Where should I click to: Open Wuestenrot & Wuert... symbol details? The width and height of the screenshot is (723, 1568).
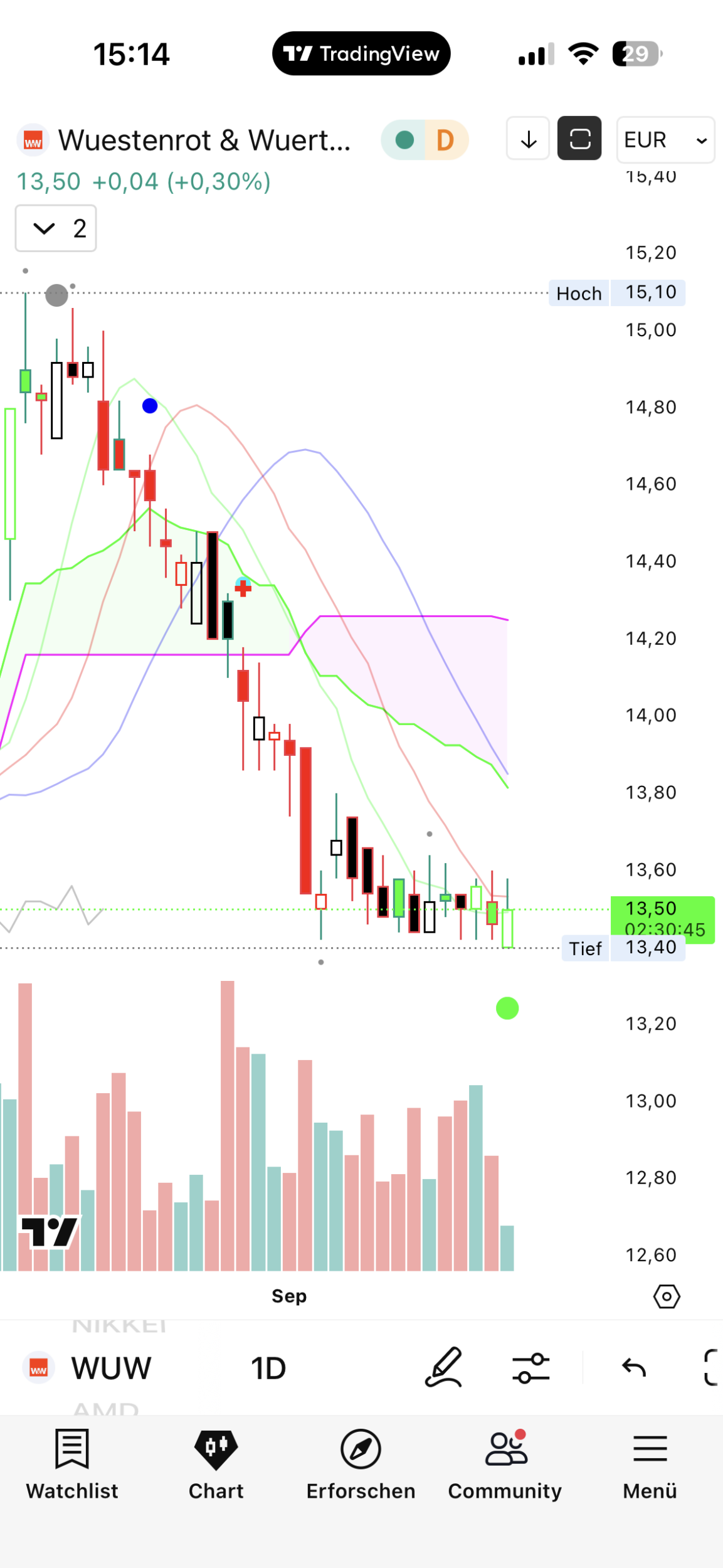click(x=204, y=140)
